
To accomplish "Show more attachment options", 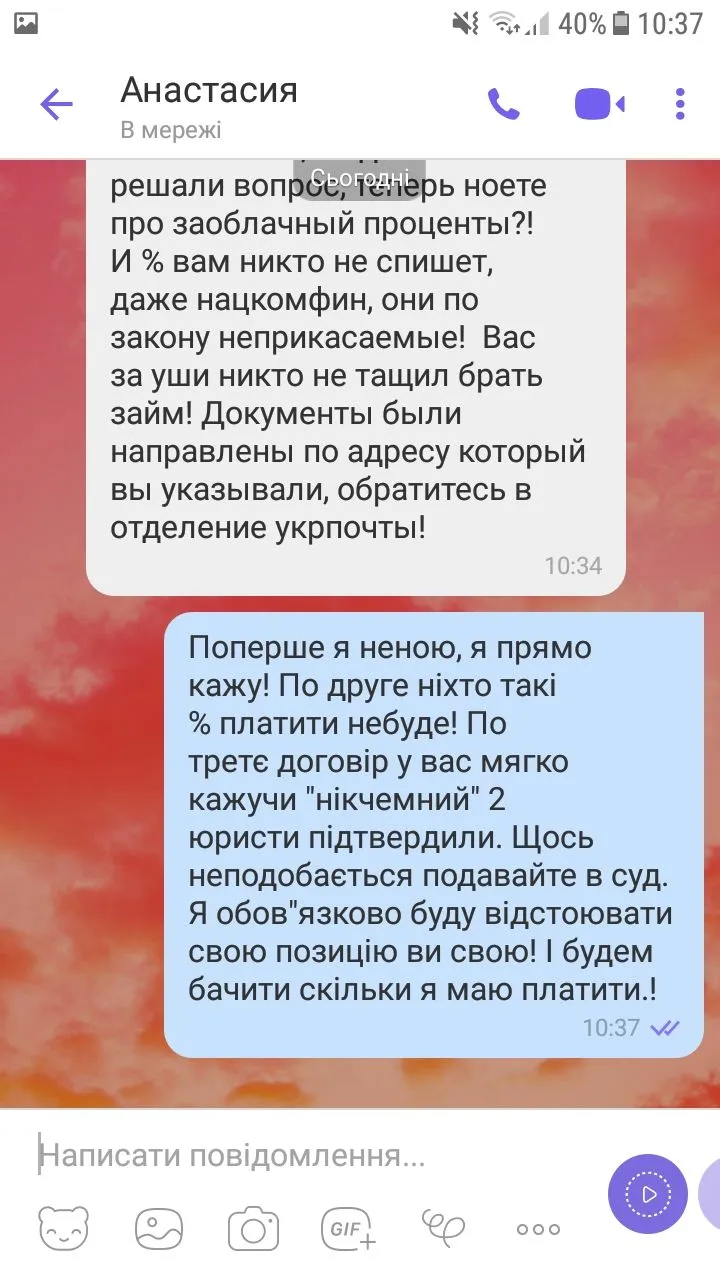I will (x=538, y=1229).
